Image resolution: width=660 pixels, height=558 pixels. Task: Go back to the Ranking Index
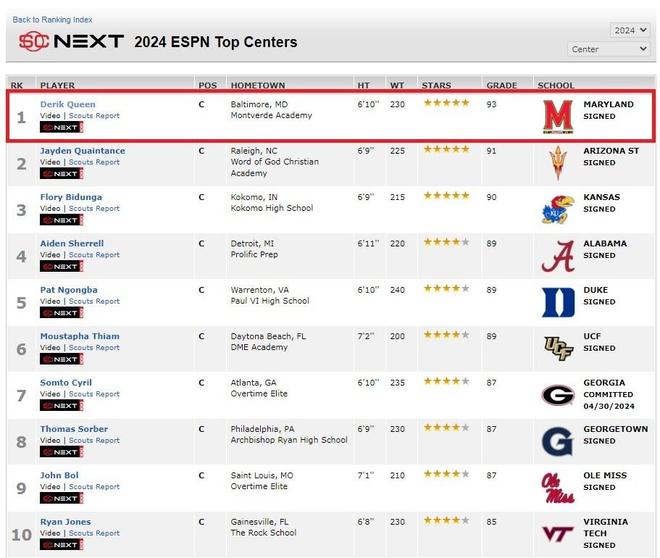click(52, 19)
